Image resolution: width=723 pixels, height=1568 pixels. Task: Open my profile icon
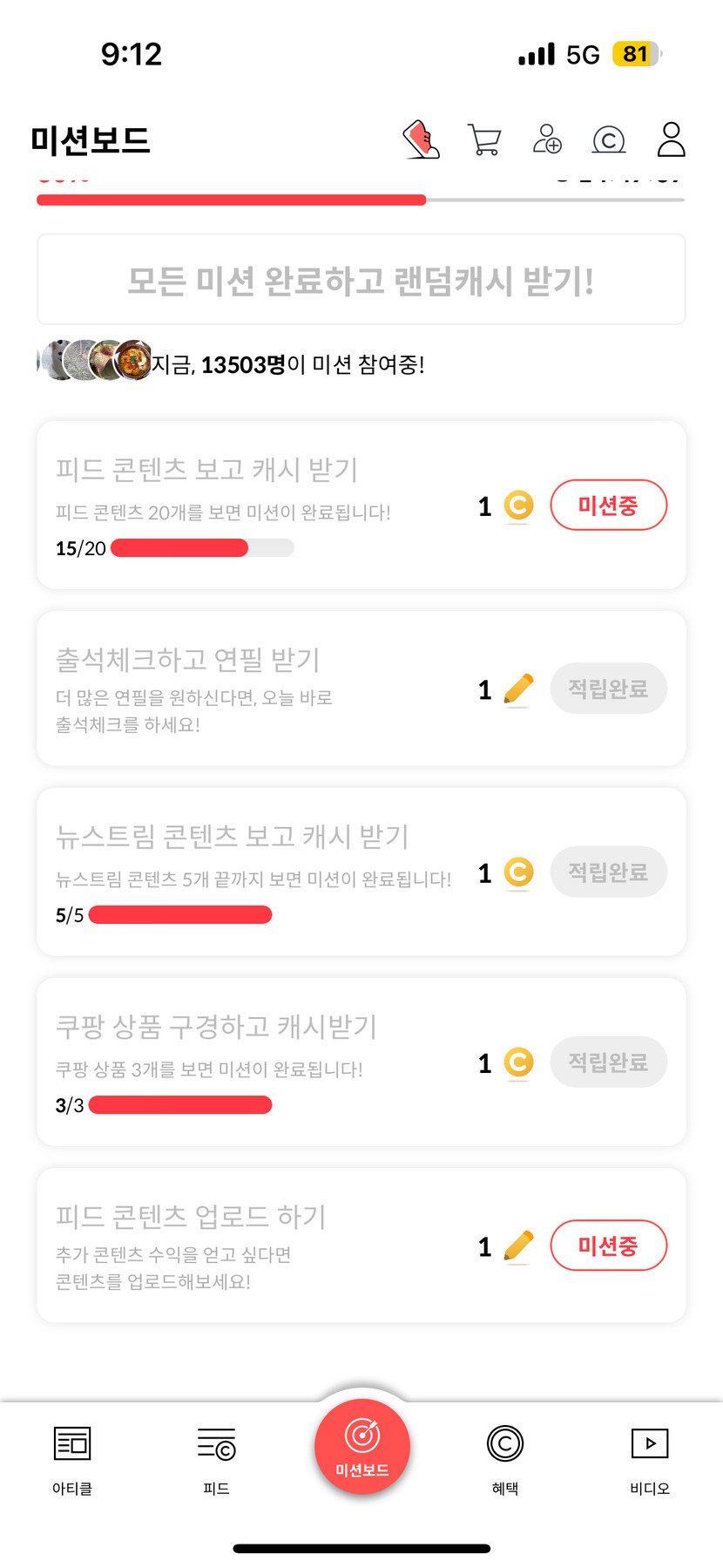[671, 139]
